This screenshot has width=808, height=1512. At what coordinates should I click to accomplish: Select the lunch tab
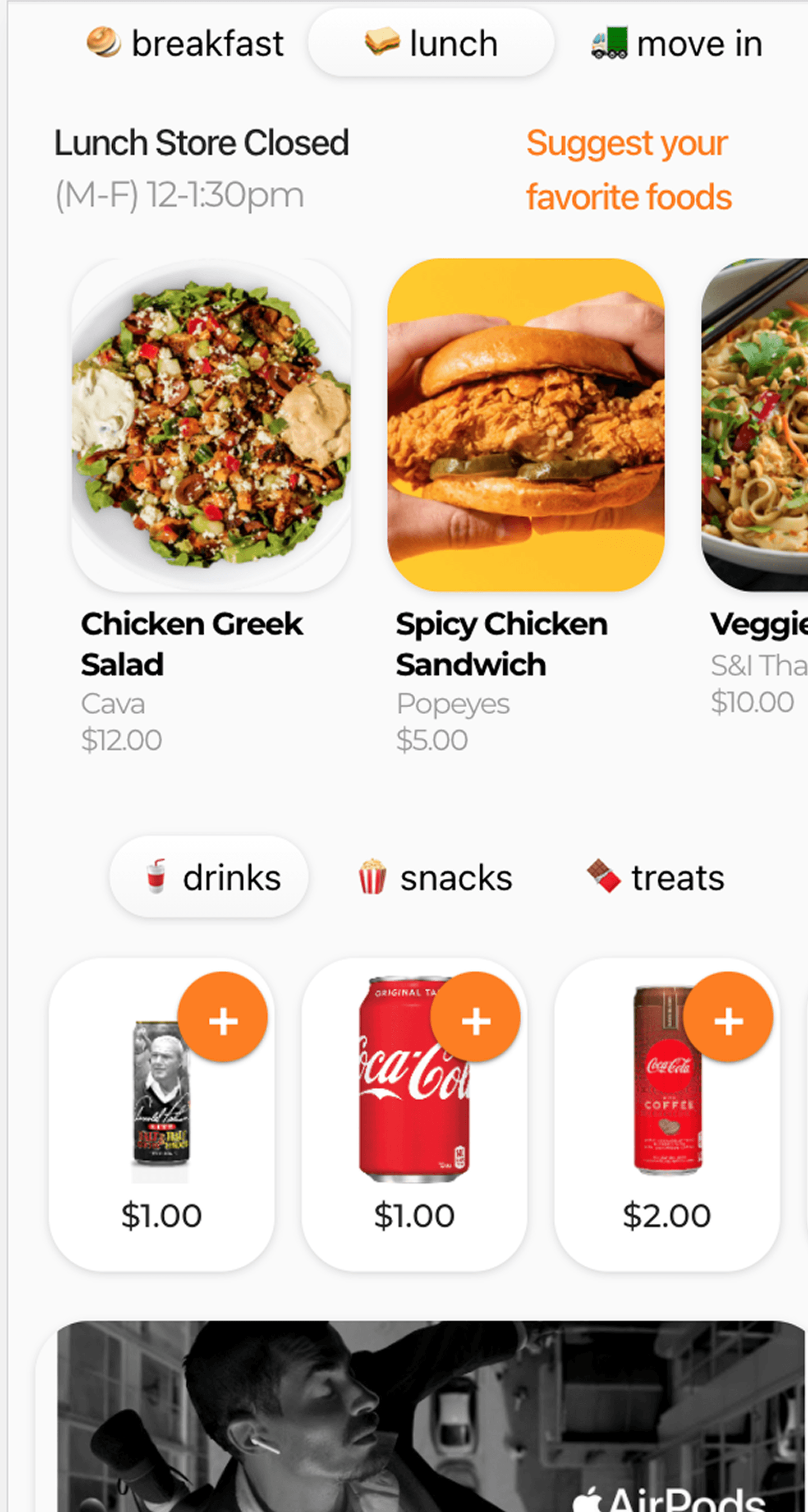[x=431, y=43]
